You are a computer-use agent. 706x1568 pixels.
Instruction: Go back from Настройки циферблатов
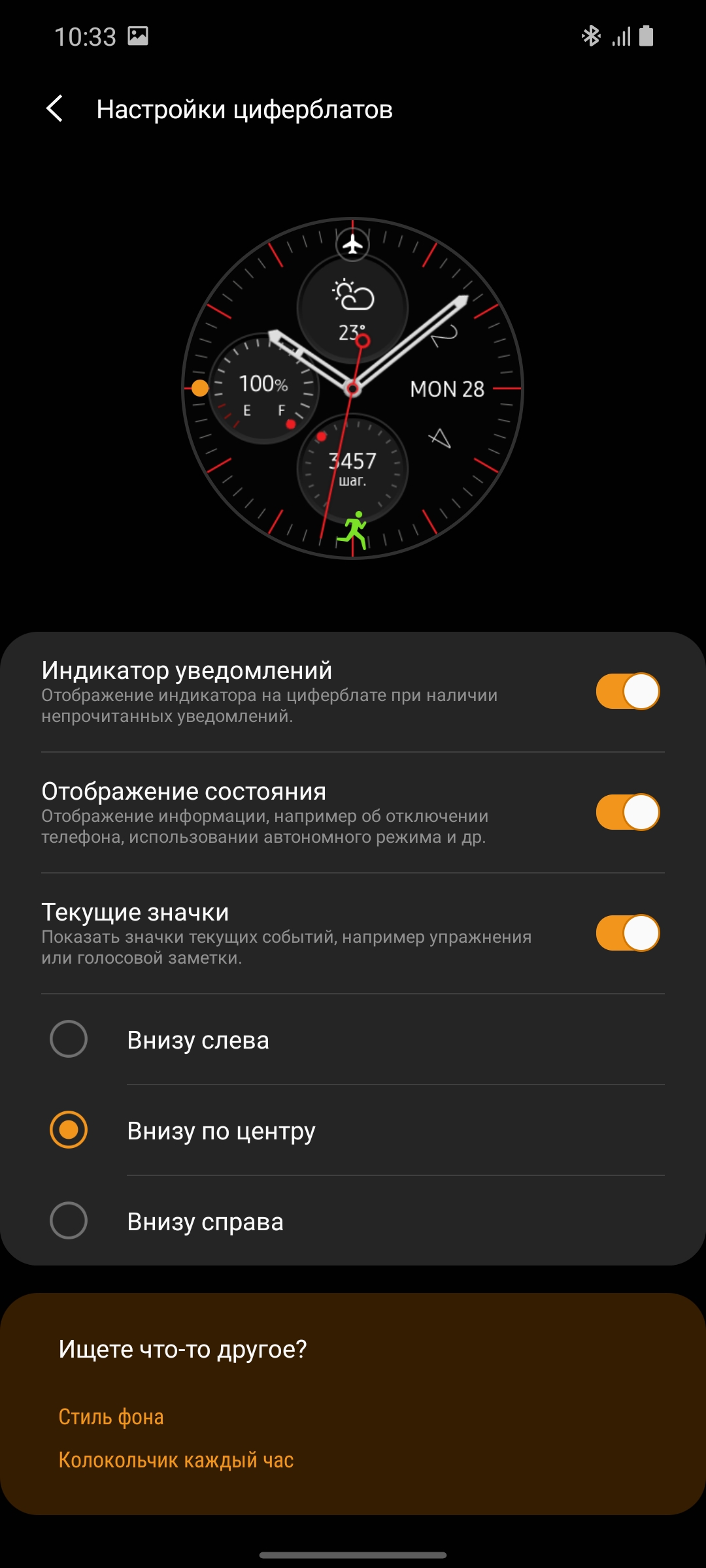click(x=55, y=108)
